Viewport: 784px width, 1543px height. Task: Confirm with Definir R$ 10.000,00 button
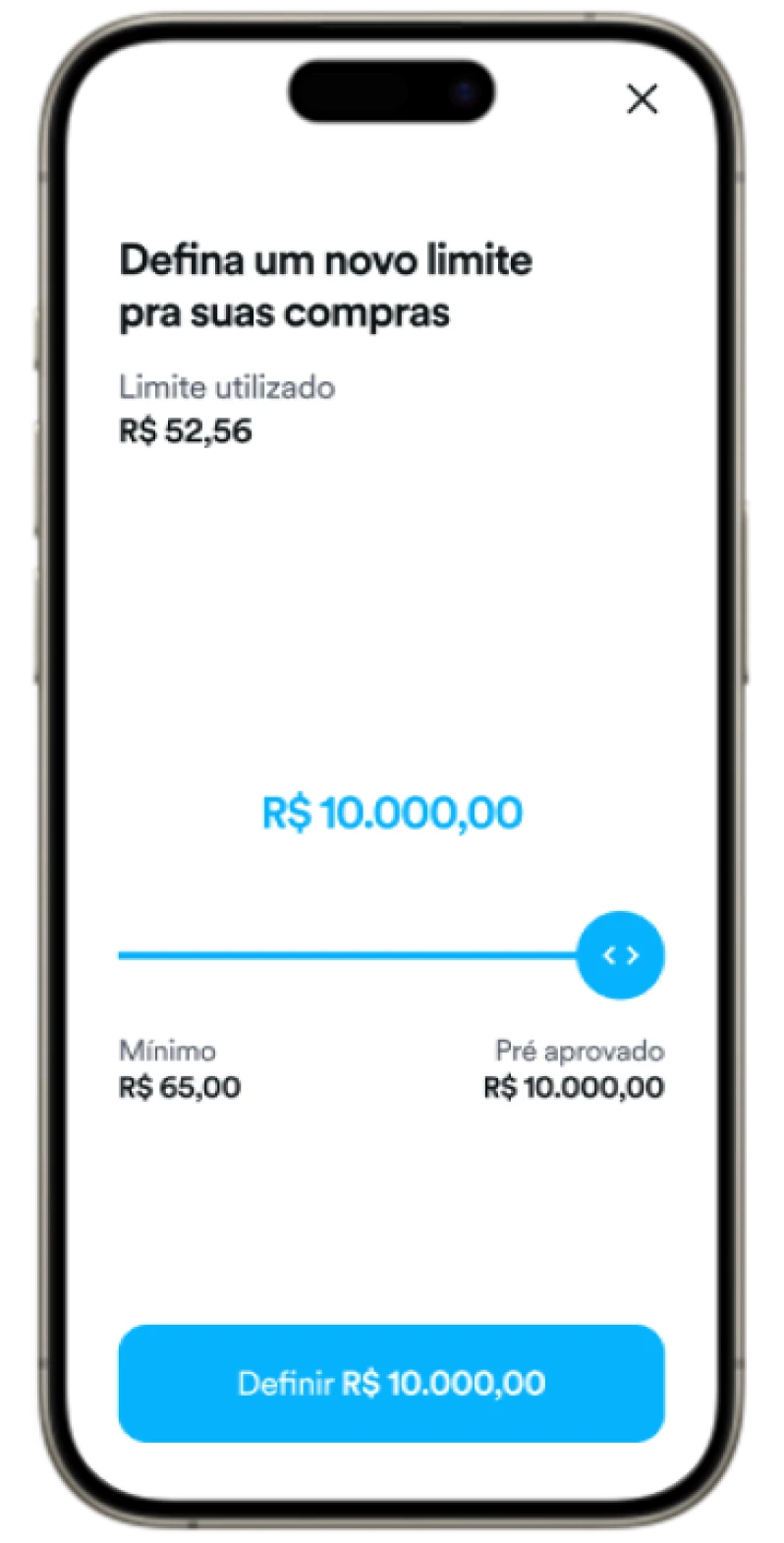pos(391,1384)
